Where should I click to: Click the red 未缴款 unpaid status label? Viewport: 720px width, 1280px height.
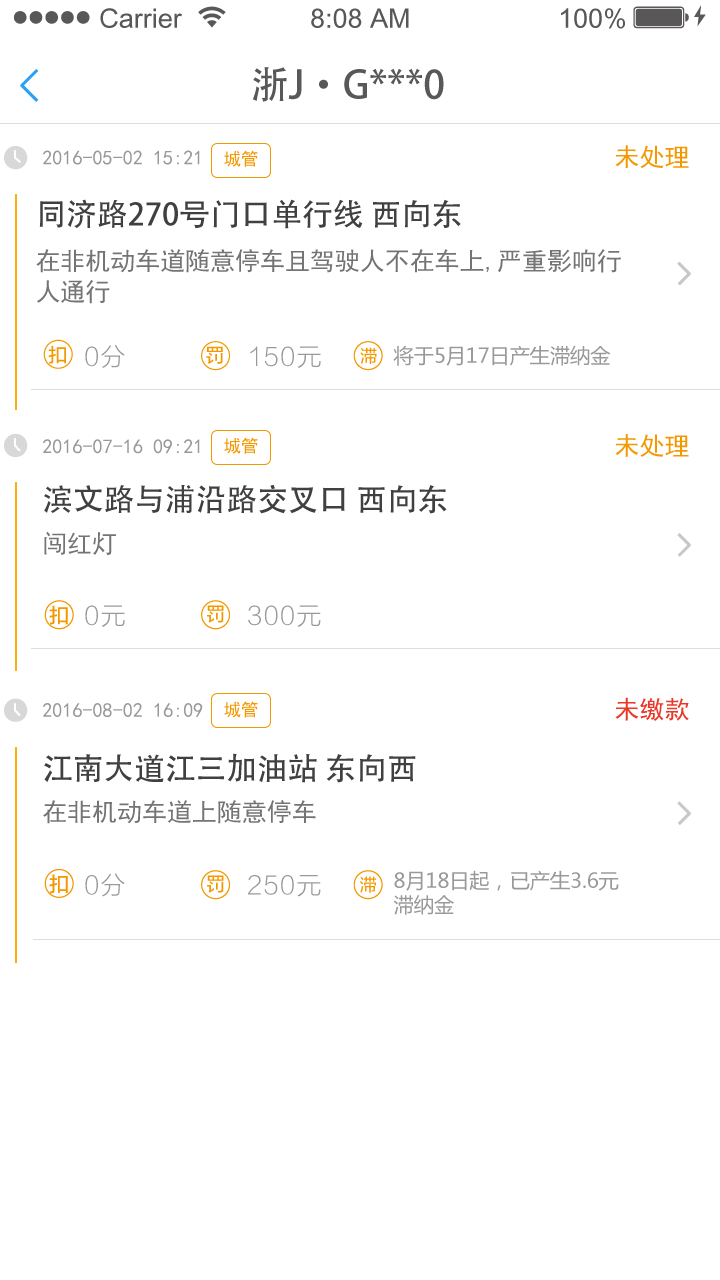651,709
